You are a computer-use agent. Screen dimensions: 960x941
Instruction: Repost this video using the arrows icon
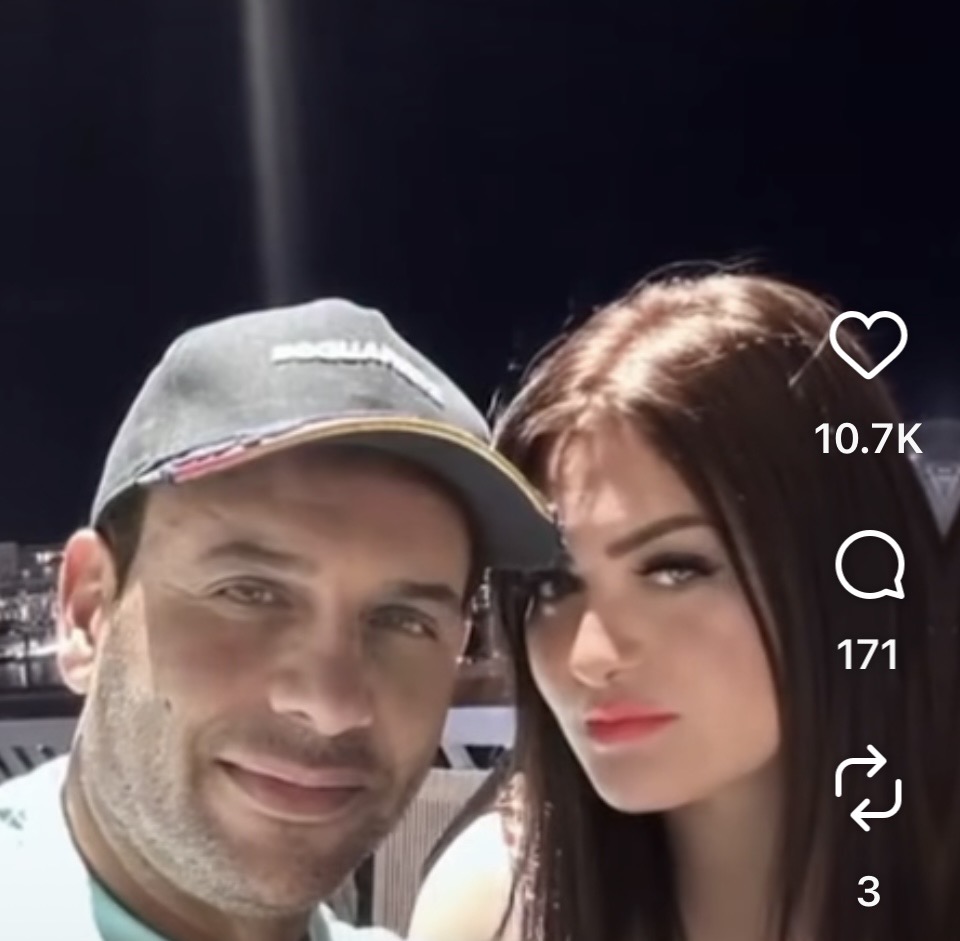pyautogui.click(x=868, y=789)
